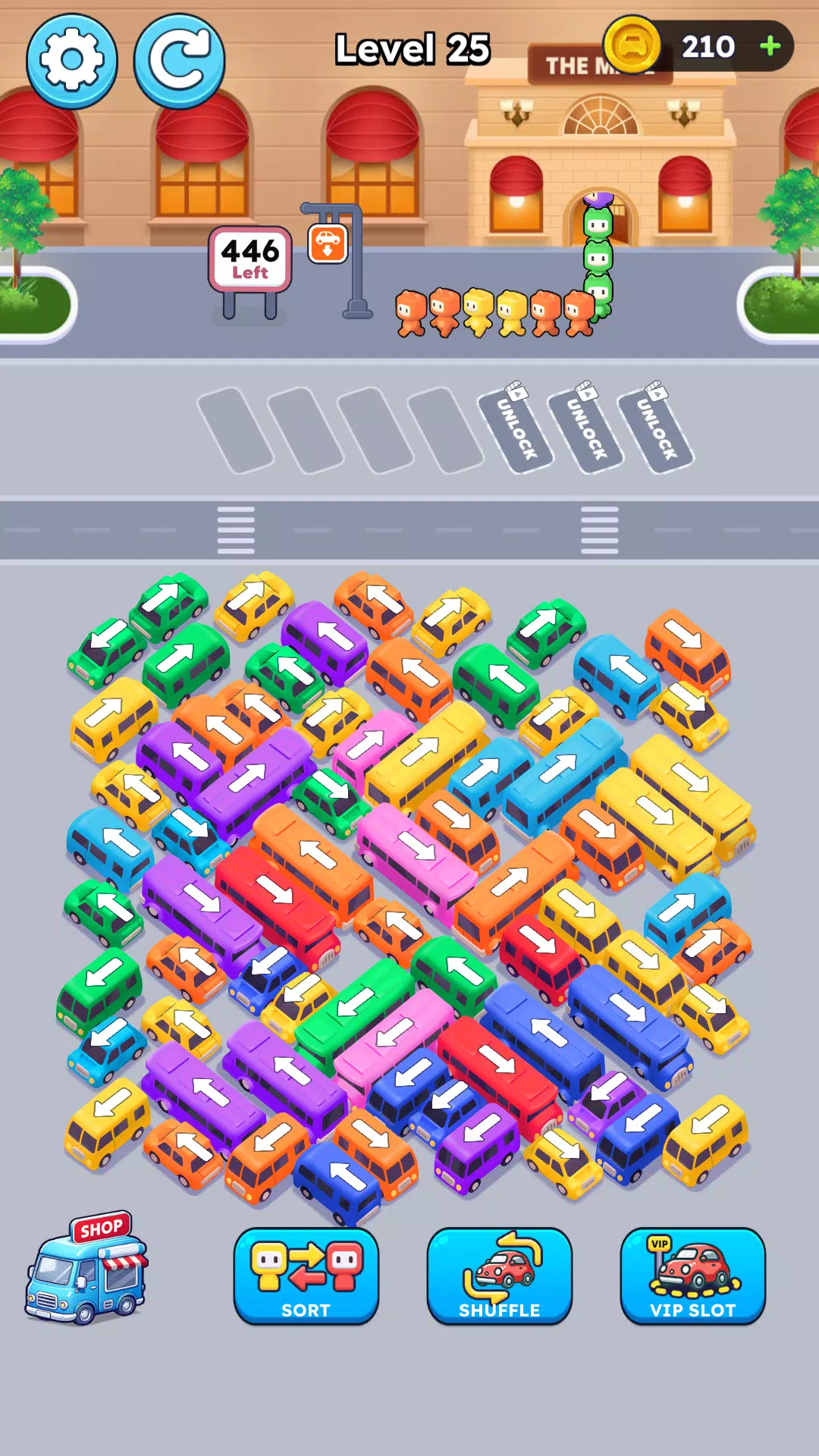This screenshot has height=1456, width=819.
Task: Activate the SHUFFLE booster
Action: point(500,1278)
